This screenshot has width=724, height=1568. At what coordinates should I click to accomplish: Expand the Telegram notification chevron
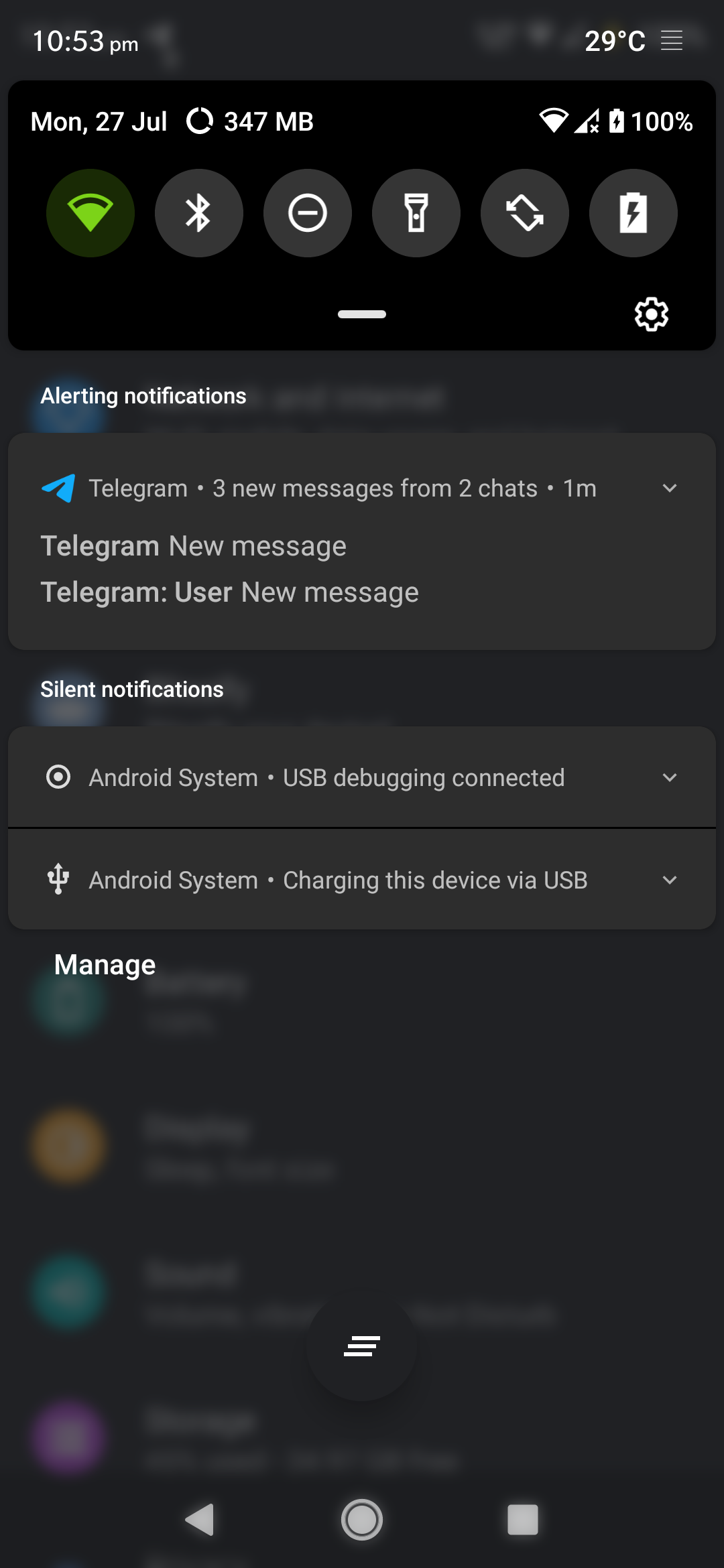tap(670, 488)
